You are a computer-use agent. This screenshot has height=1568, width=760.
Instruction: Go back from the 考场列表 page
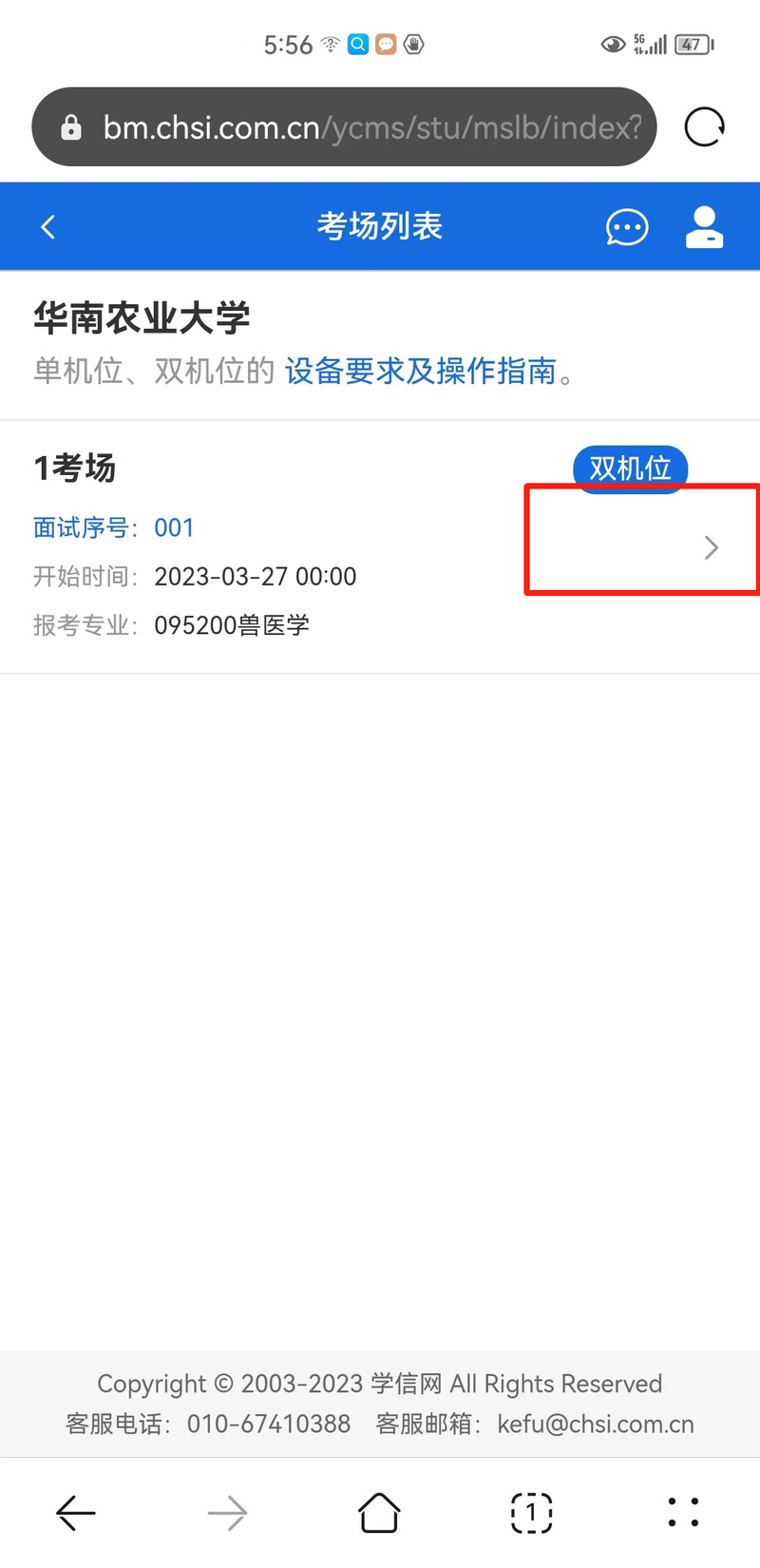pyautogui.click(x=48, y=227)
